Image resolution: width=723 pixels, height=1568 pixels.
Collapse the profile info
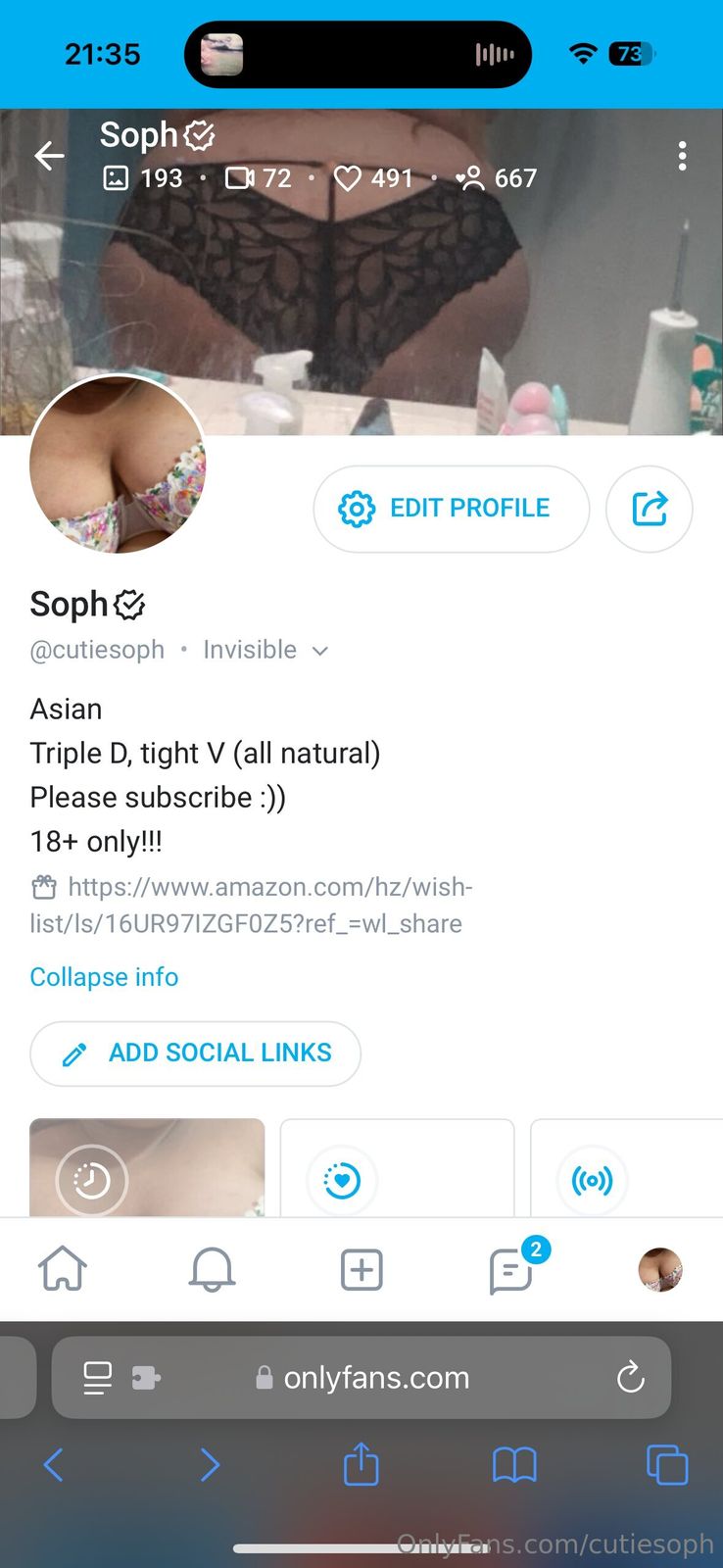tap(104, 977)
